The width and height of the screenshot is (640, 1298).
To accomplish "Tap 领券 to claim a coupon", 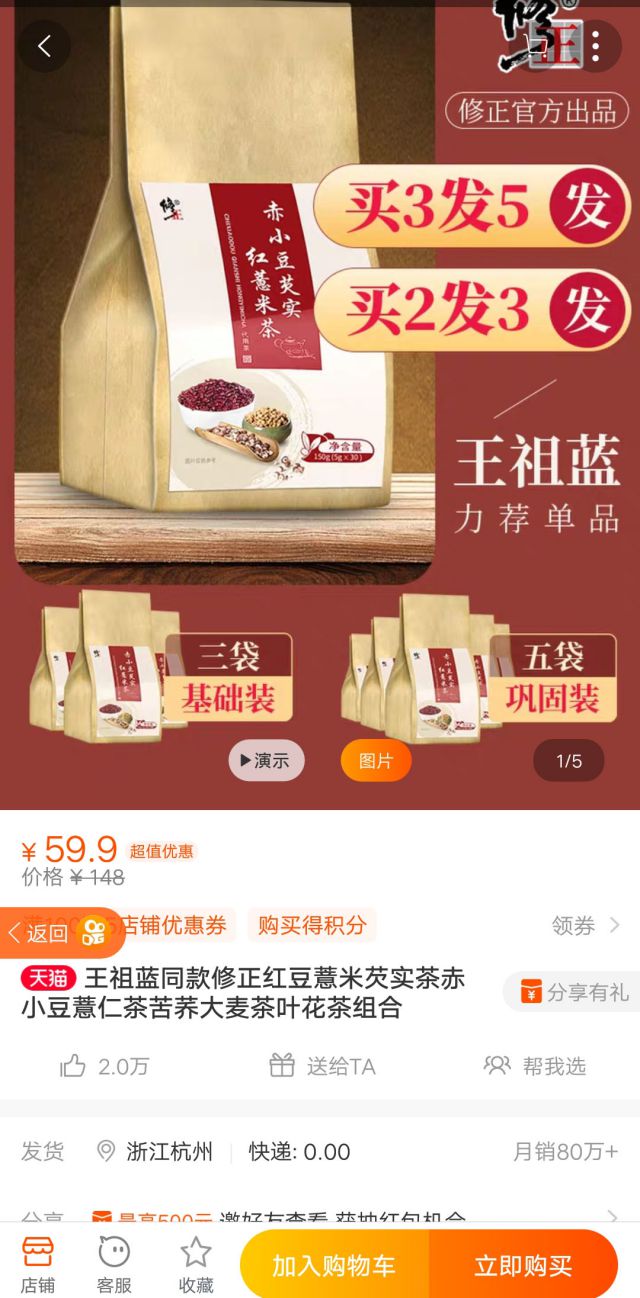I will click(585, 926).
